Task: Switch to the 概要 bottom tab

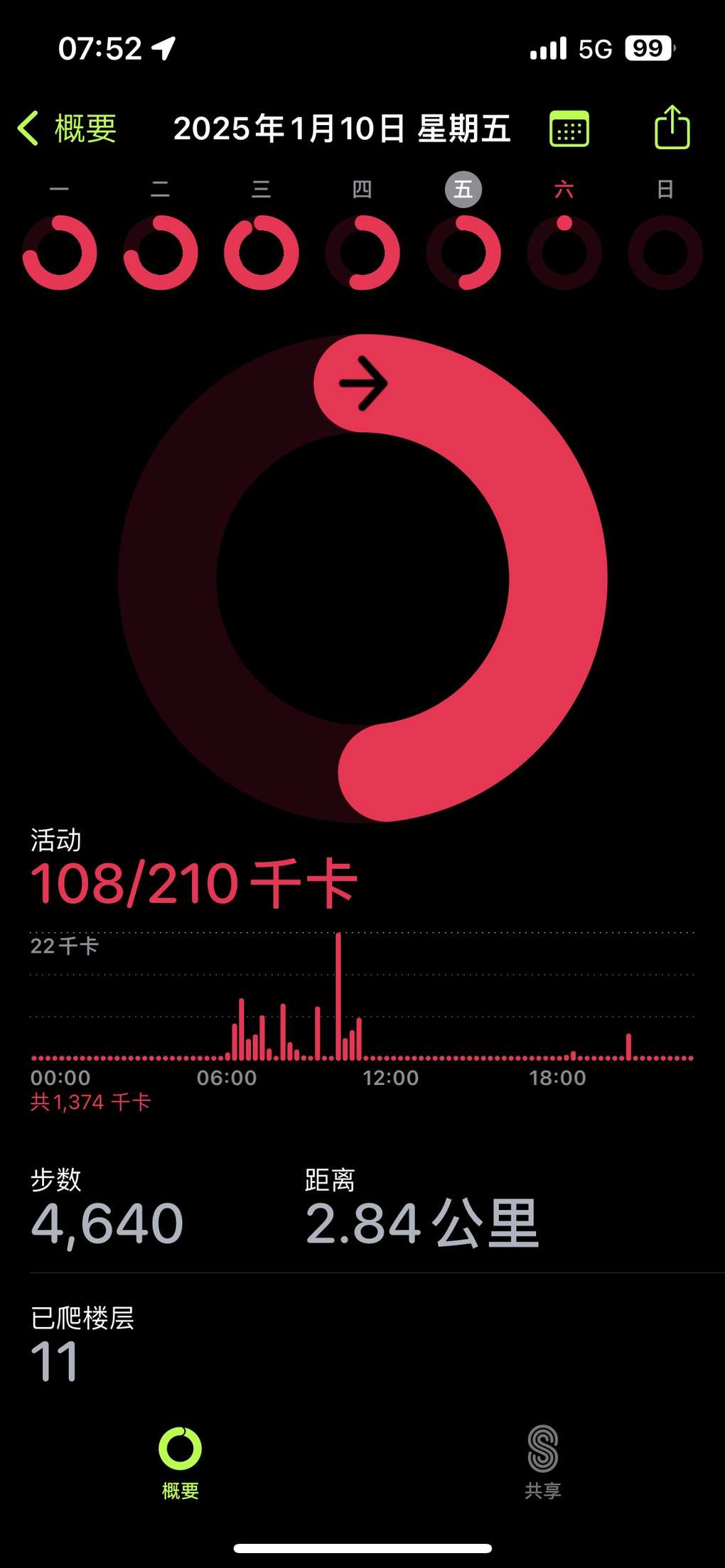Action: click(x=181, y=1462)
